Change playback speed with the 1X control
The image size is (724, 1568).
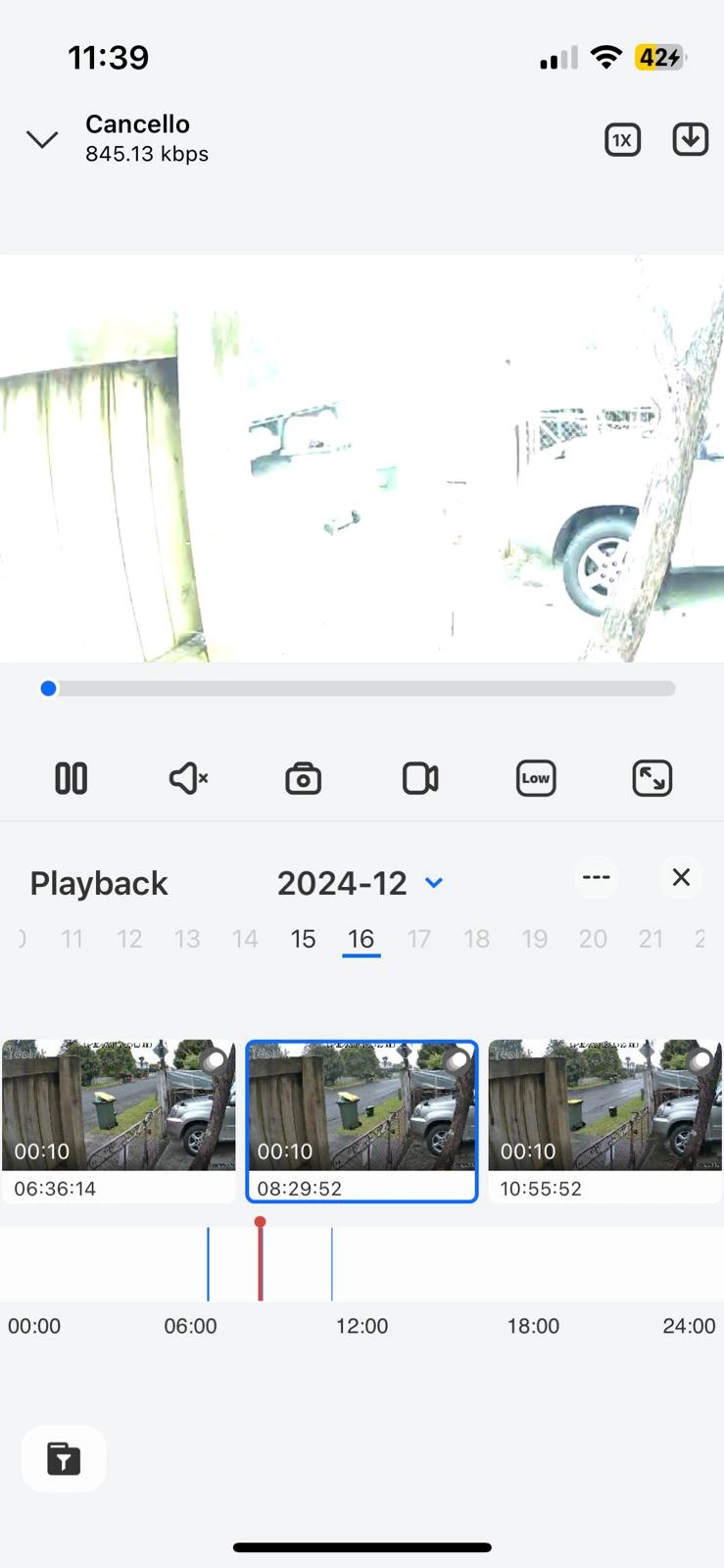click(621, 139)
